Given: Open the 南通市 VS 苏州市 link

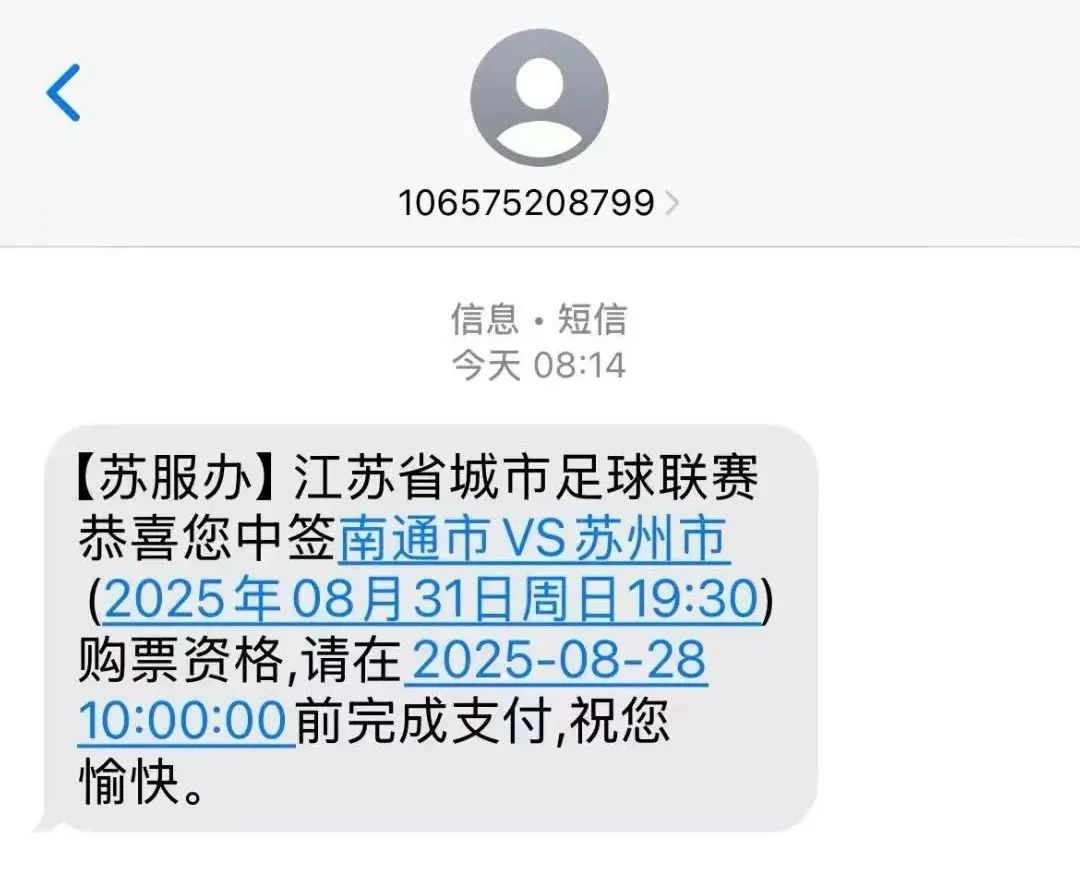Looking at the screenshot, I should (x=535, y=541).
